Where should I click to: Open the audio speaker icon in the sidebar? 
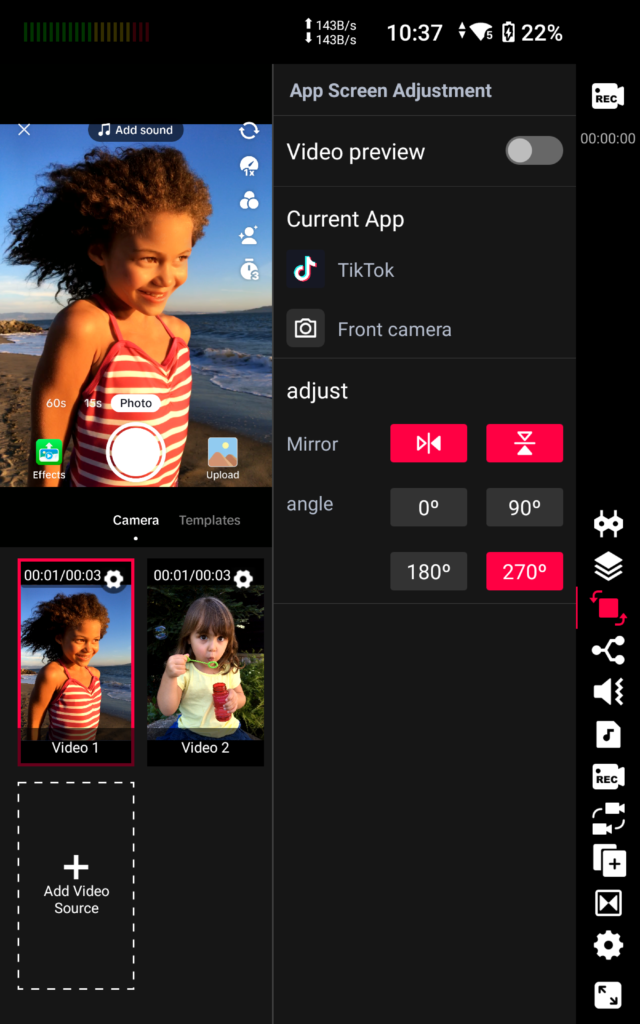(x=608, y=691)
